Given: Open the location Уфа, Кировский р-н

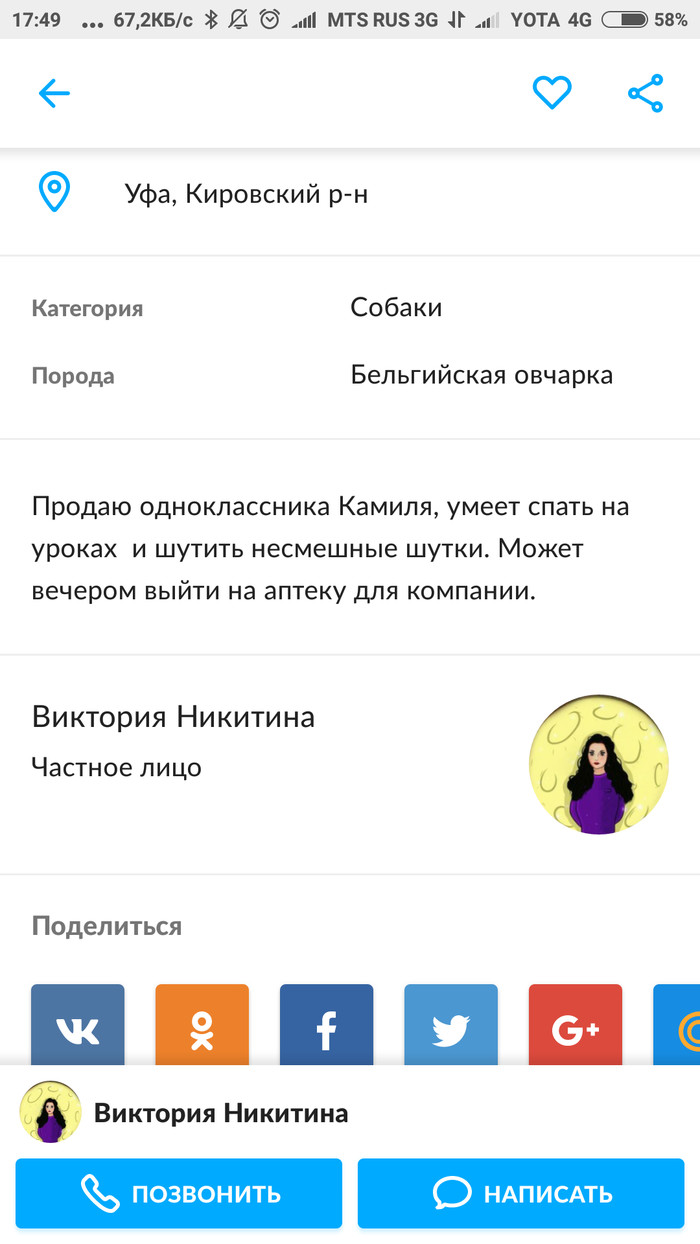Looking at the screenshot, I should 245,194.
